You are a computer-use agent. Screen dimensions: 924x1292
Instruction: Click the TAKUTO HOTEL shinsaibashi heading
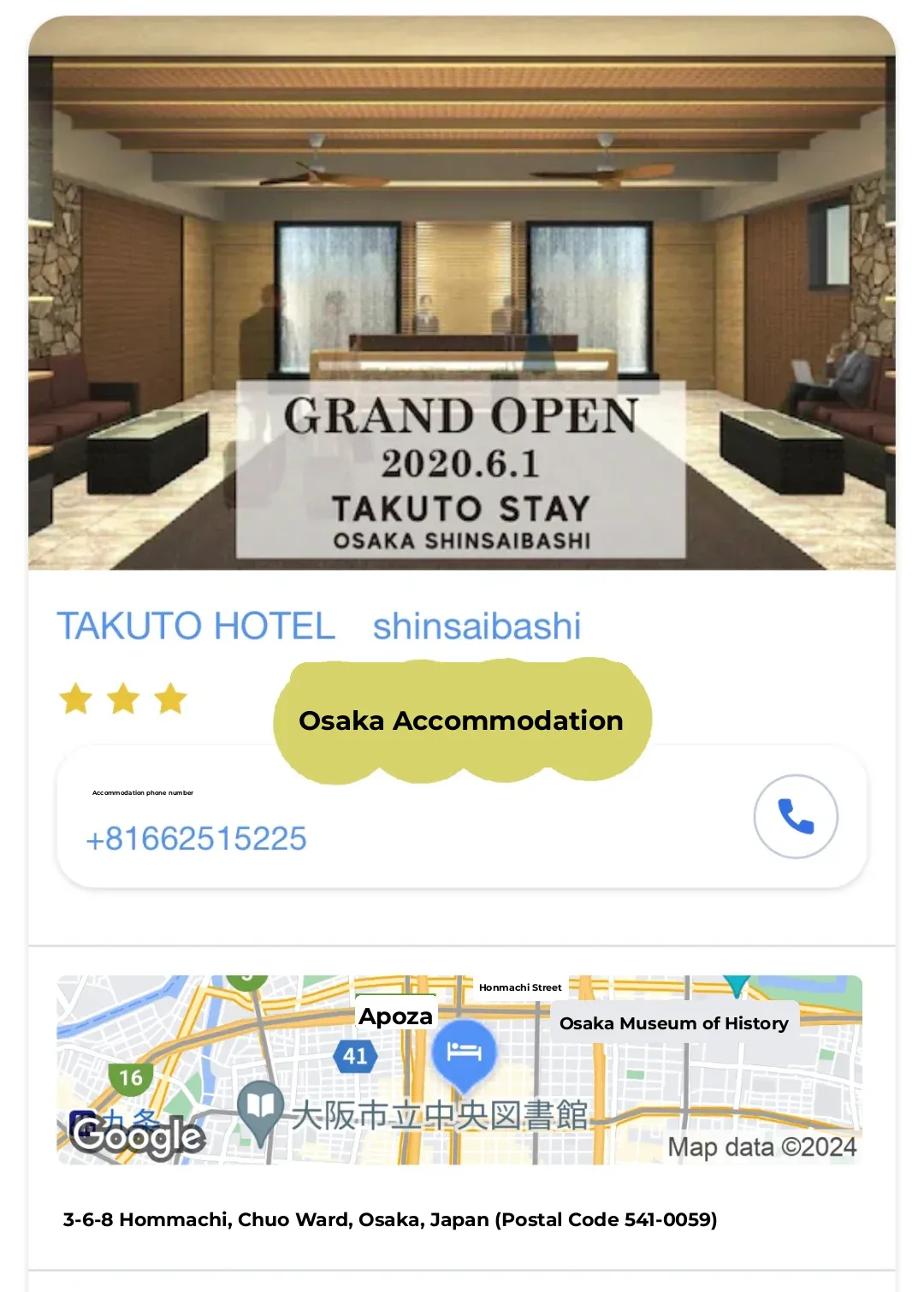[x=318, y=625]
